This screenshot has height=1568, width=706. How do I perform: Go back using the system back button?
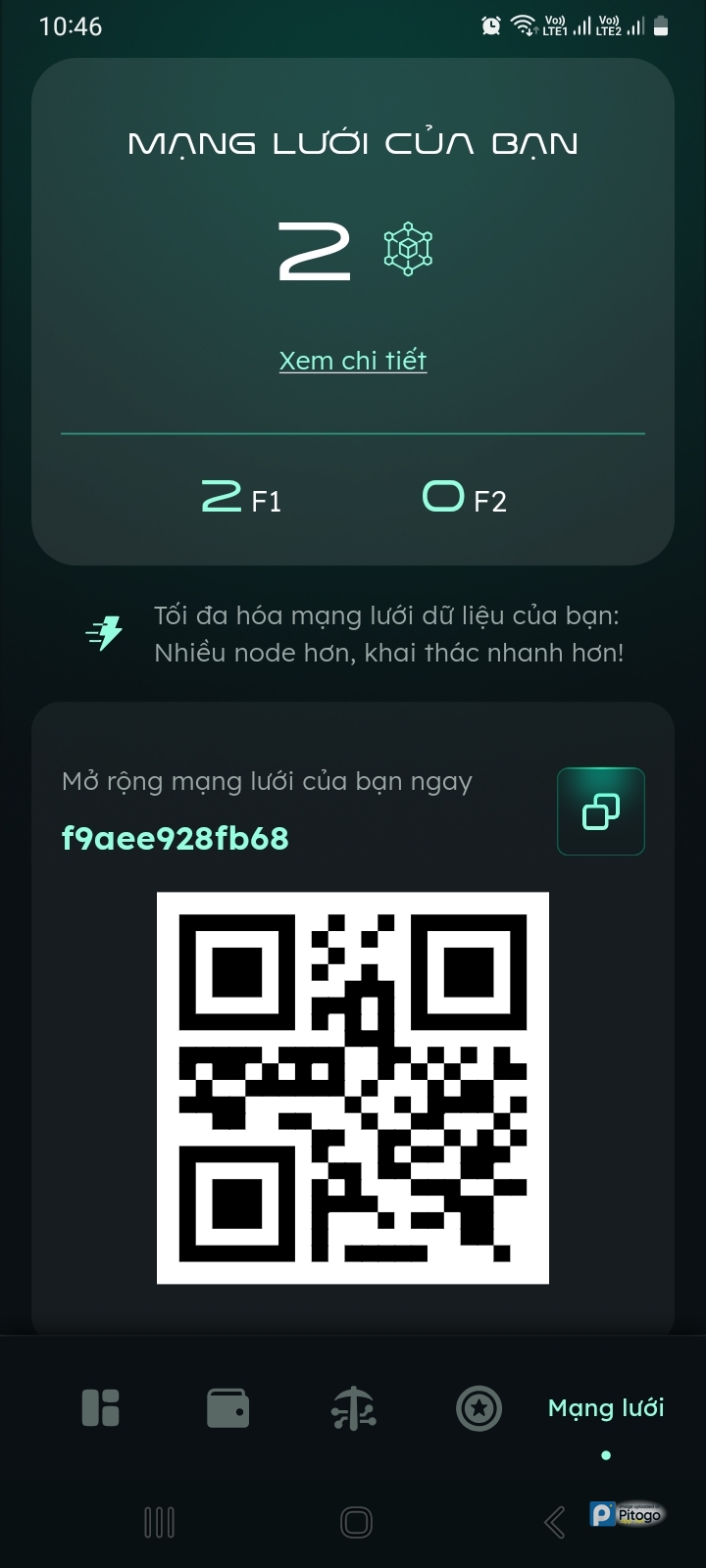coord(554,1522)
